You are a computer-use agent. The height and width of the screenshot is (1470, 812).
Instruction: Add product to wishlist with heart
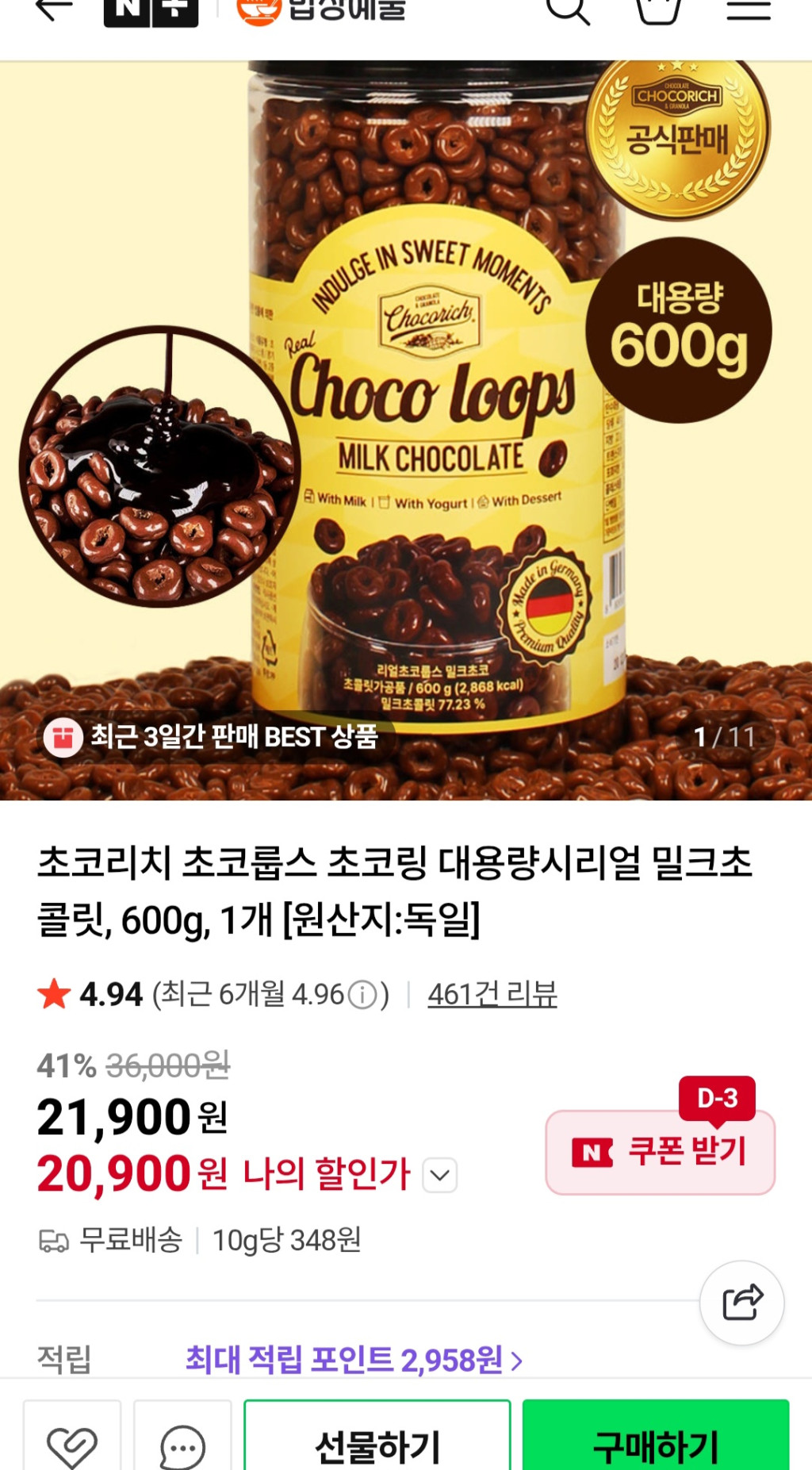click(x=72, y=1444)
